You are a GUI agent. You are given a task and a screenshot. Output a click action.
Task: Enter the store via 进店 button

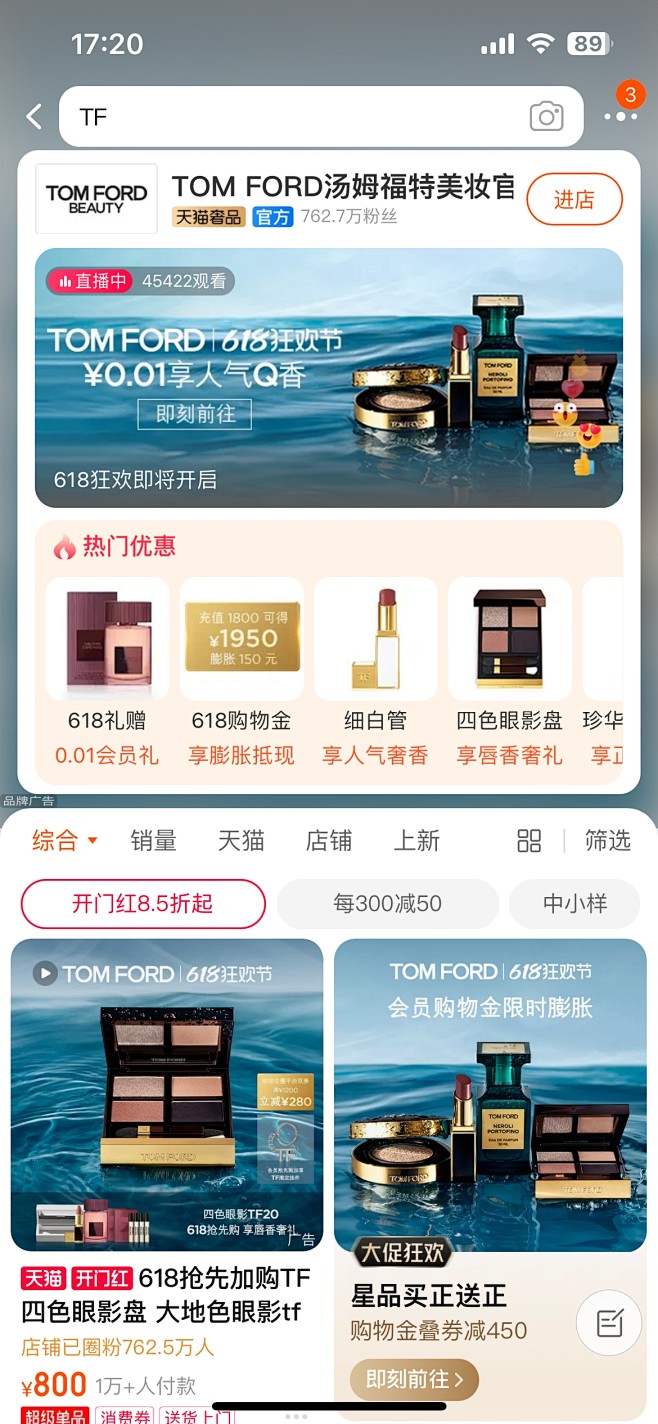tap(574, 200)
